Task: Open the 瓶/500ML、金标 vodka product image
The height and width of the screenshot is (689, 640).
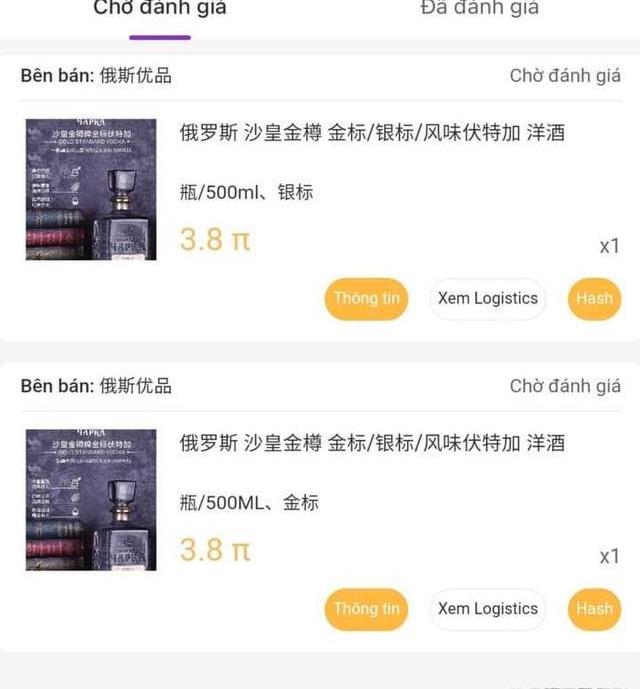Action: click(91, 500)
